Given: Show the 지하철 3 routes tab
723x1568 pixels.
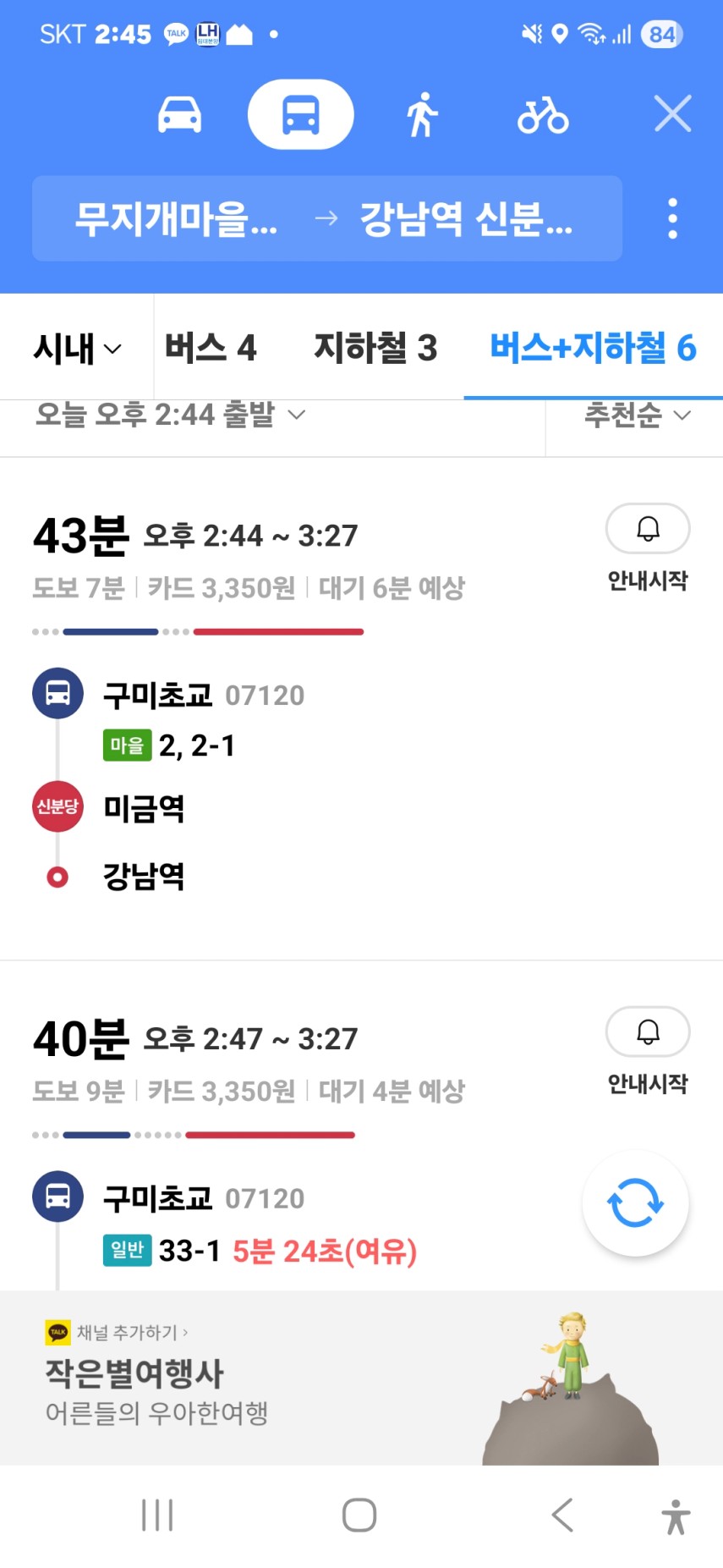Looking at the screenshot, I should (375, 348).
